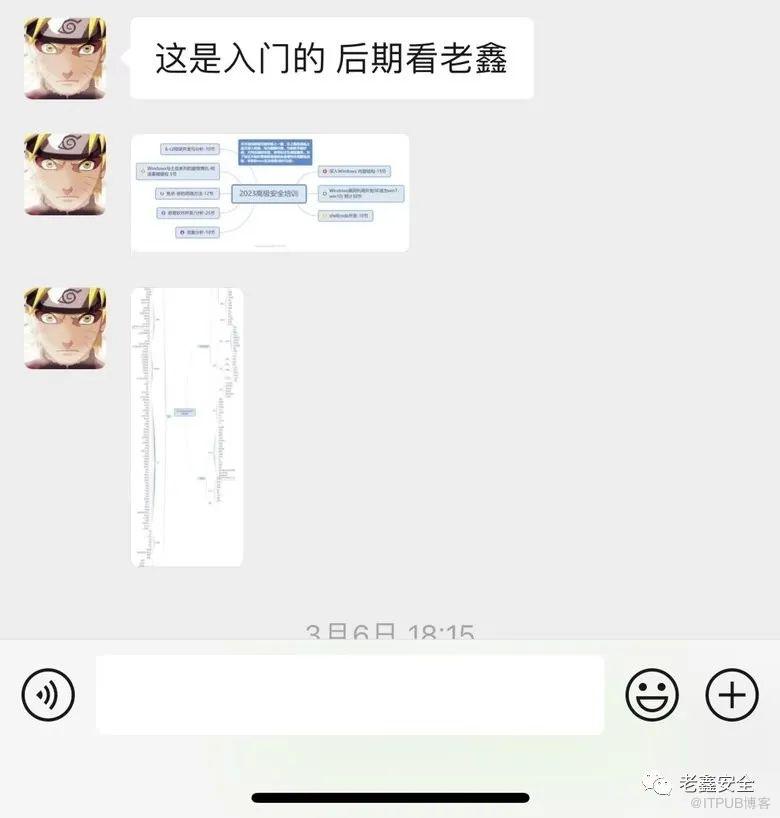The image size is (780, 818).
Task: Open the tall mind map image
Action: point(187,427)
